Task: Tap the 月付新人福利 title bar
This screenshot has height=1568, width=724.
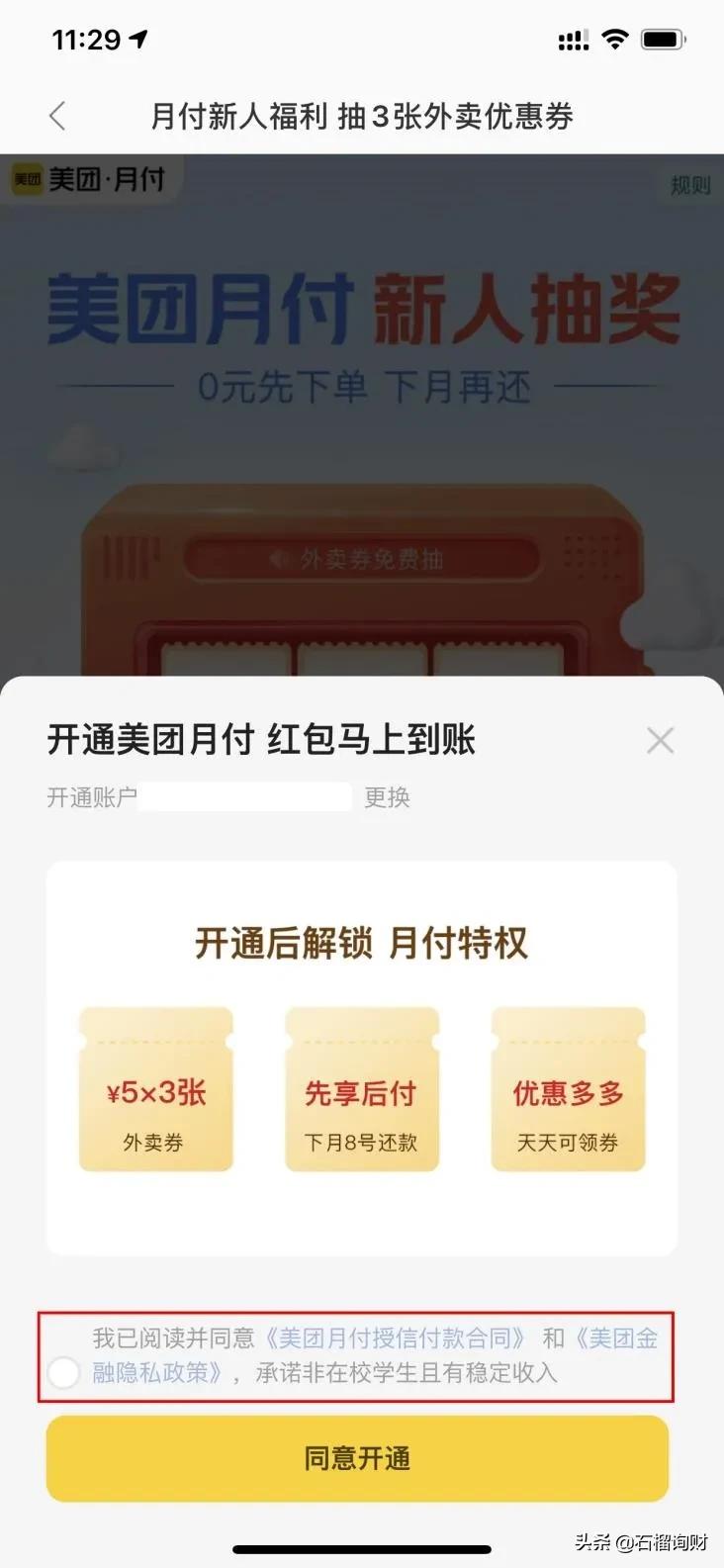Action: click(x=362, y=116)
